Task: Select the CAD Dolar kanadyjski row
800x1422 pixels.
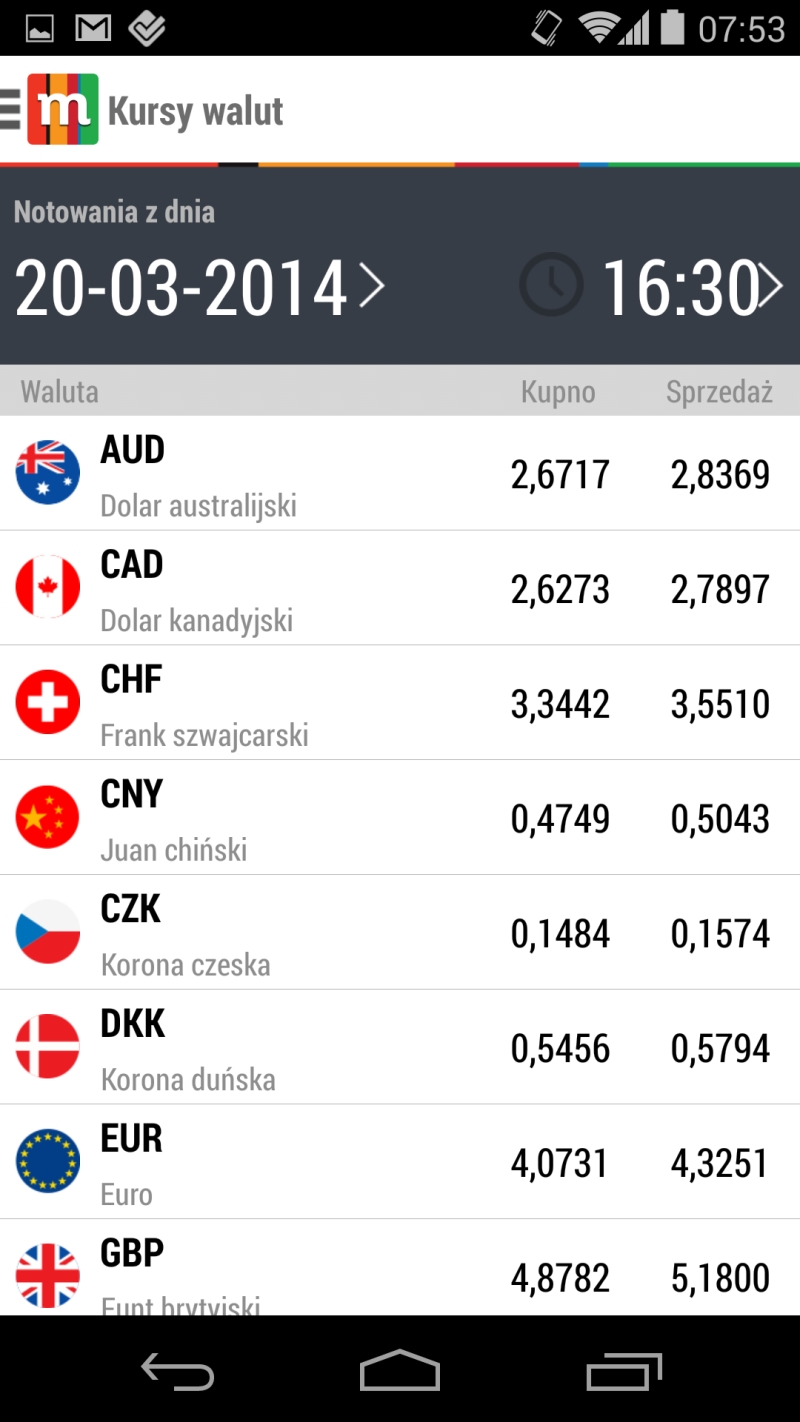Action: pyautogui.click(x=400, y=589)
